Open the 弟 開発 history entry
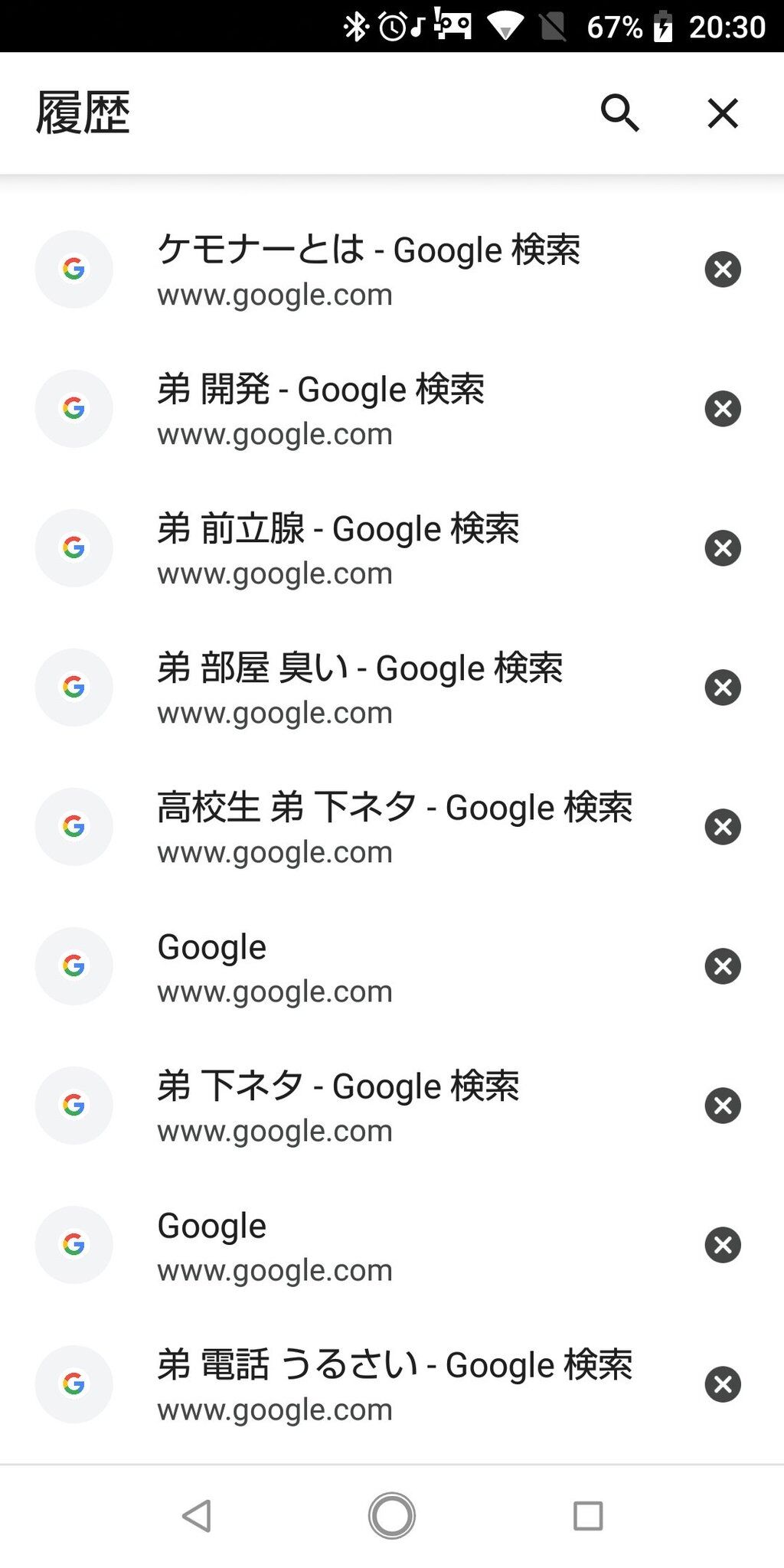Screen dimensions: 784x1568 click(322, 409)
